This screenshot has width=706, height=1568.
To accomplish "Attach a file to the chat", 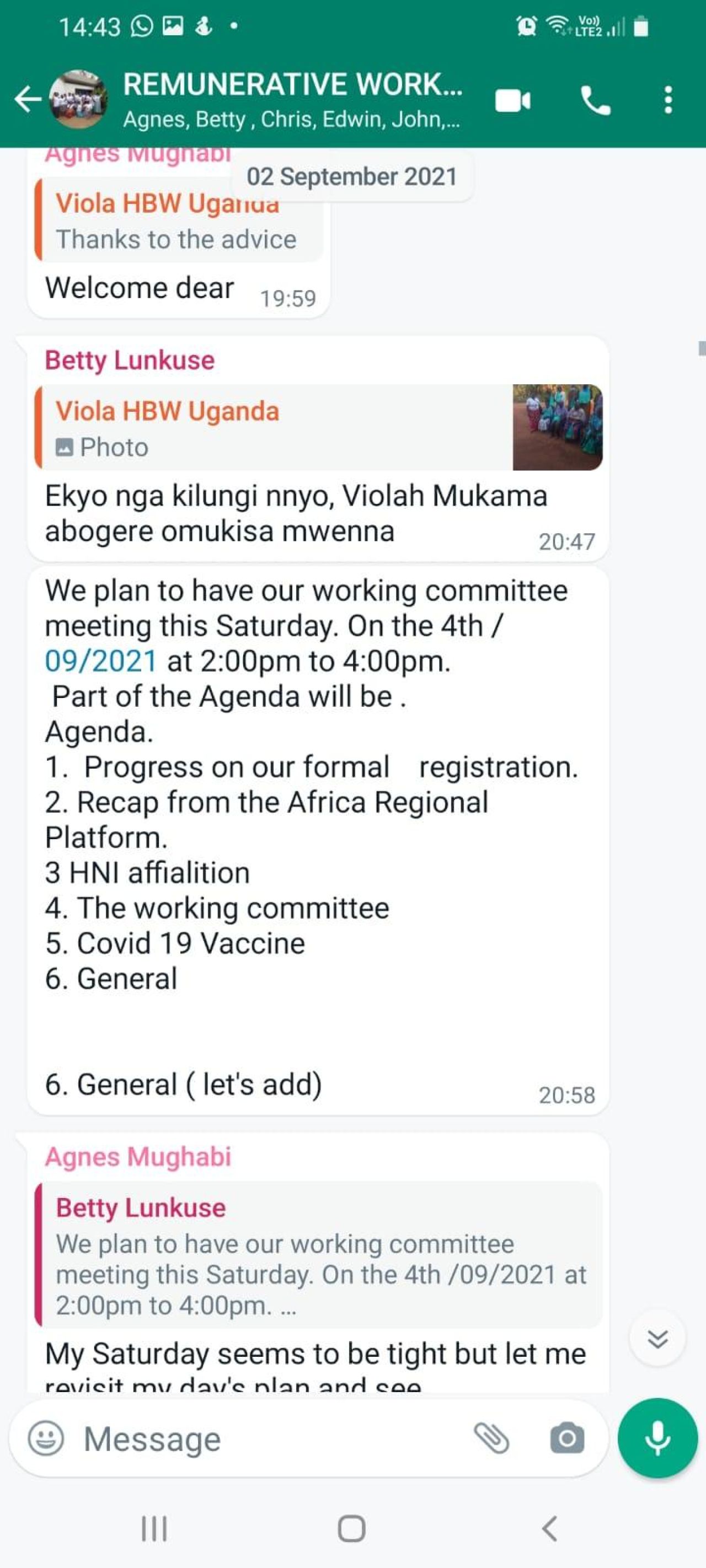I will (x=491, y=1439).
